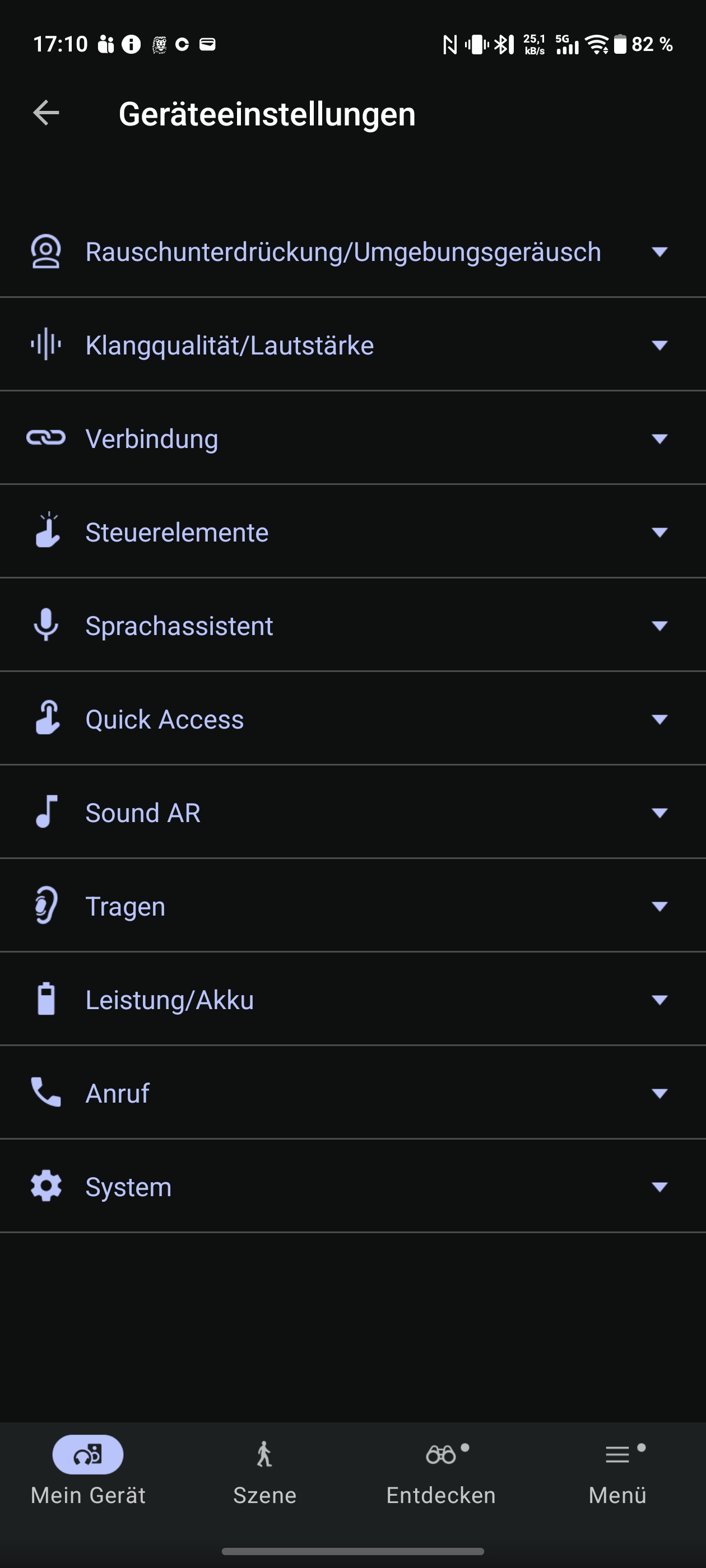
Task: Open Quick Access settings
Action: pos(352,720)
